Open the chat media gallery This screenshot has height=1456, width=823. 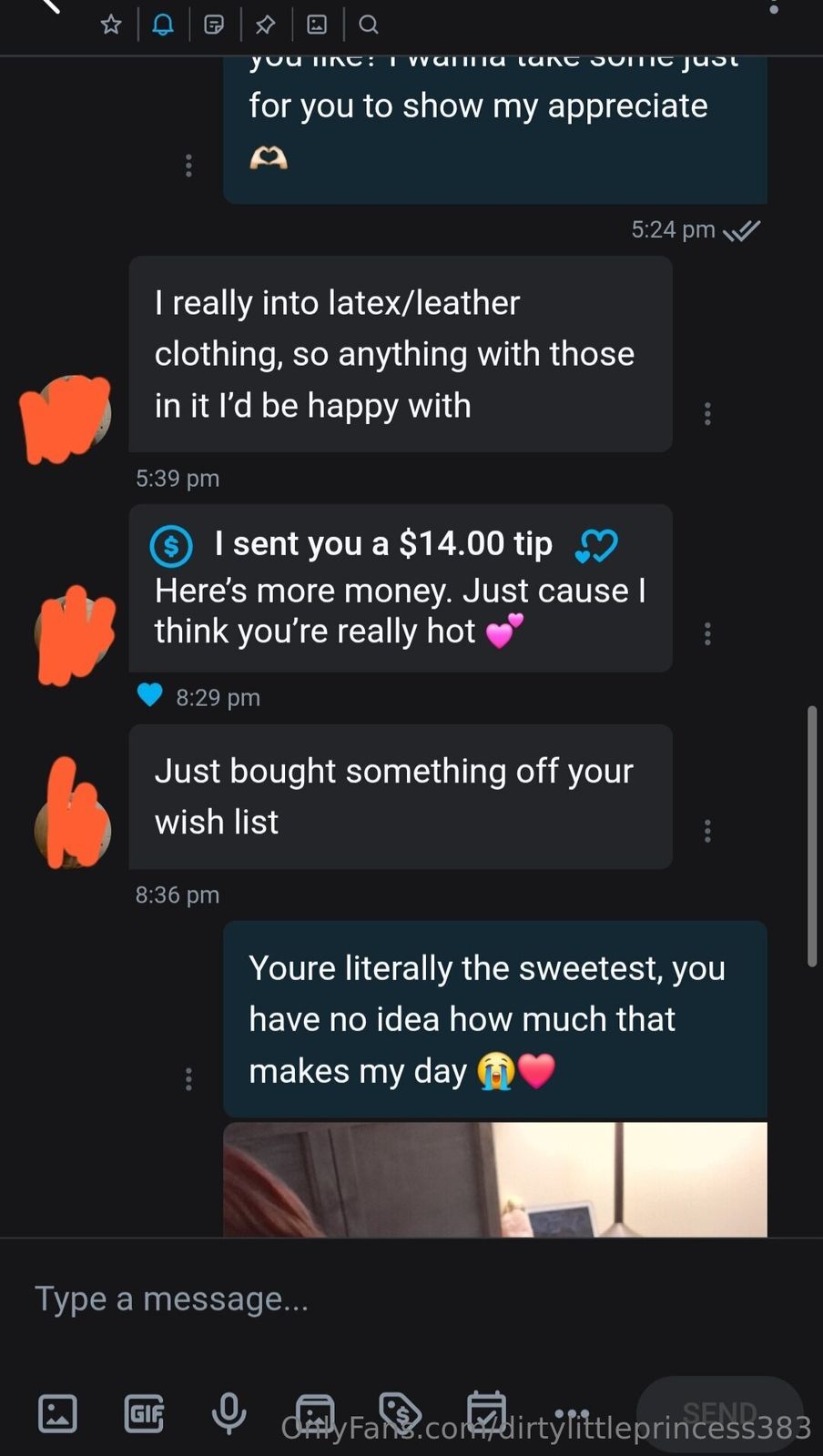(x=317, y=25)
